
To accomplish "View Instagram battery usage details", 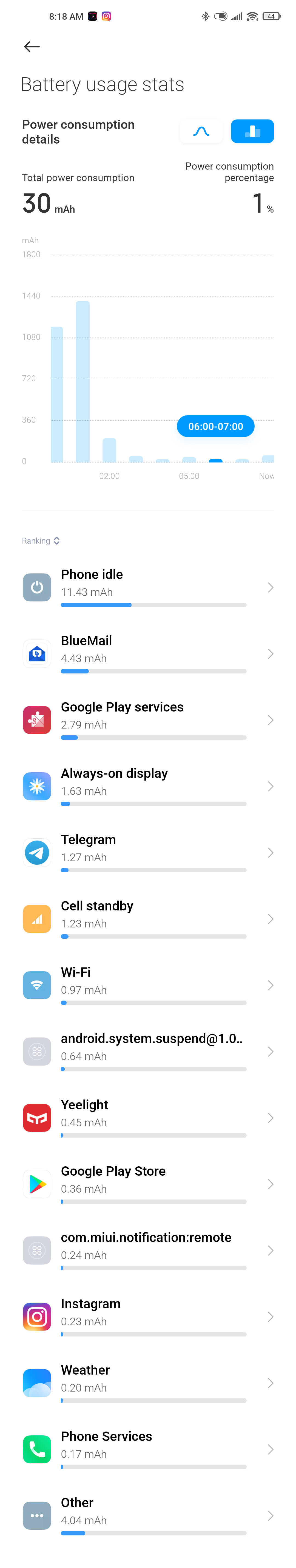I will (147, 1317).
